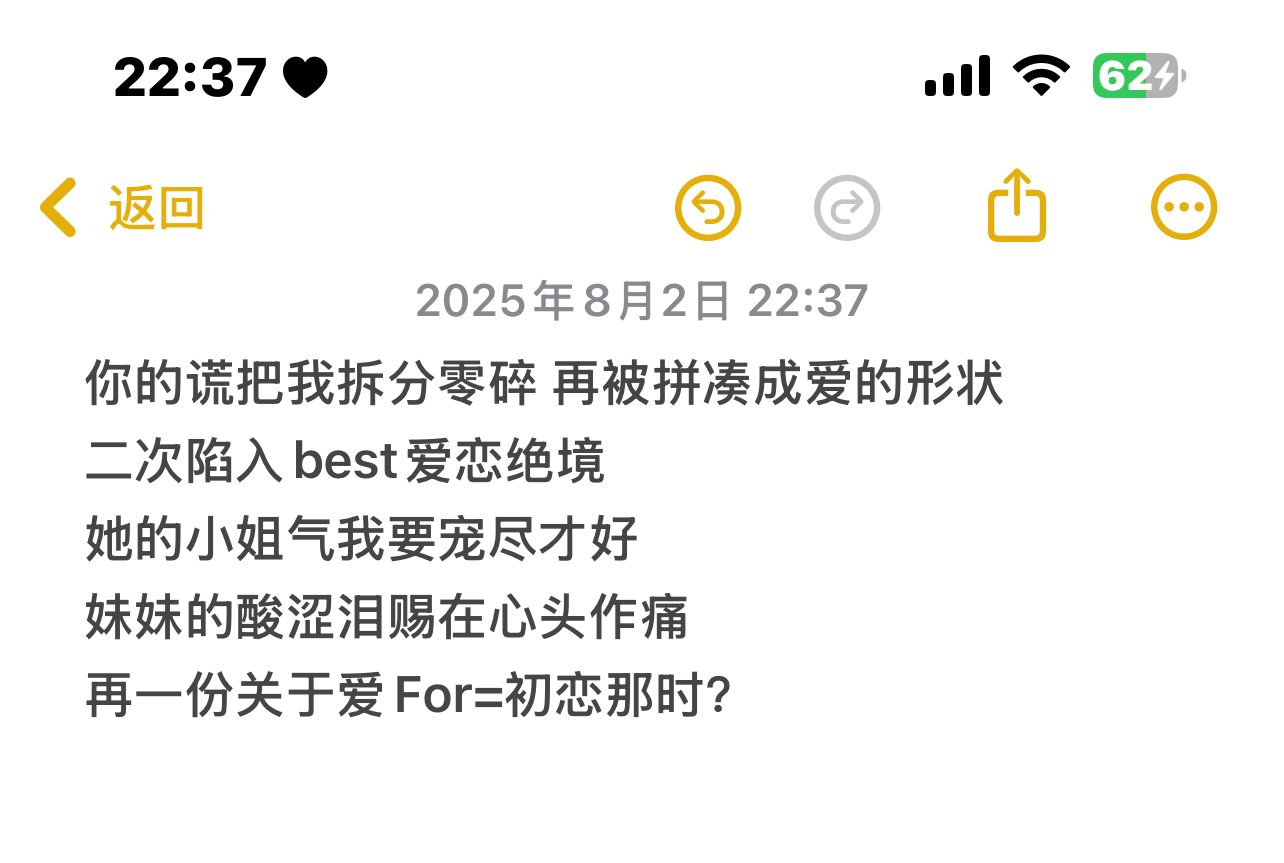Open the more options menu

[1184, 208]
